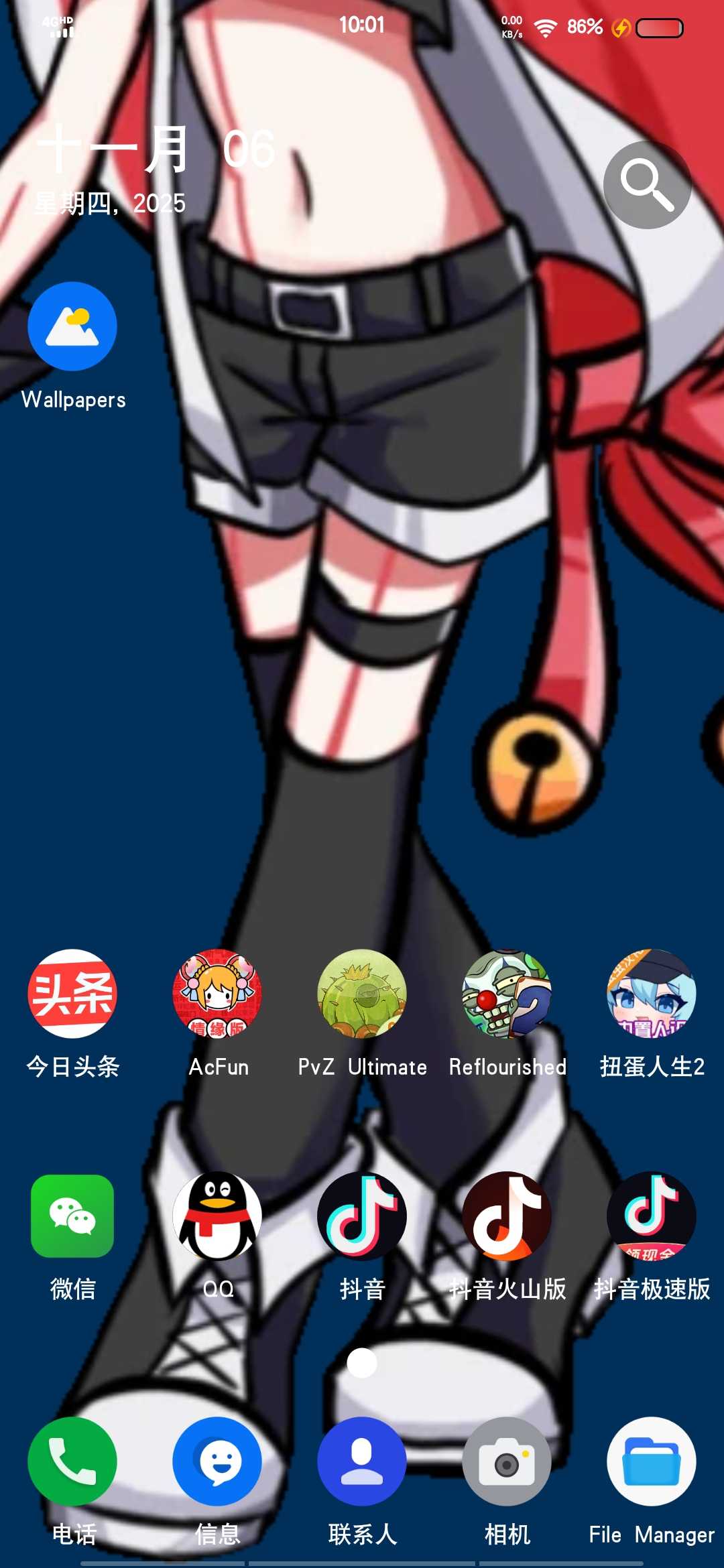Screen dimensions: 724x1568
Task: Open 信息 messages app
Action: coord(217,1461)
